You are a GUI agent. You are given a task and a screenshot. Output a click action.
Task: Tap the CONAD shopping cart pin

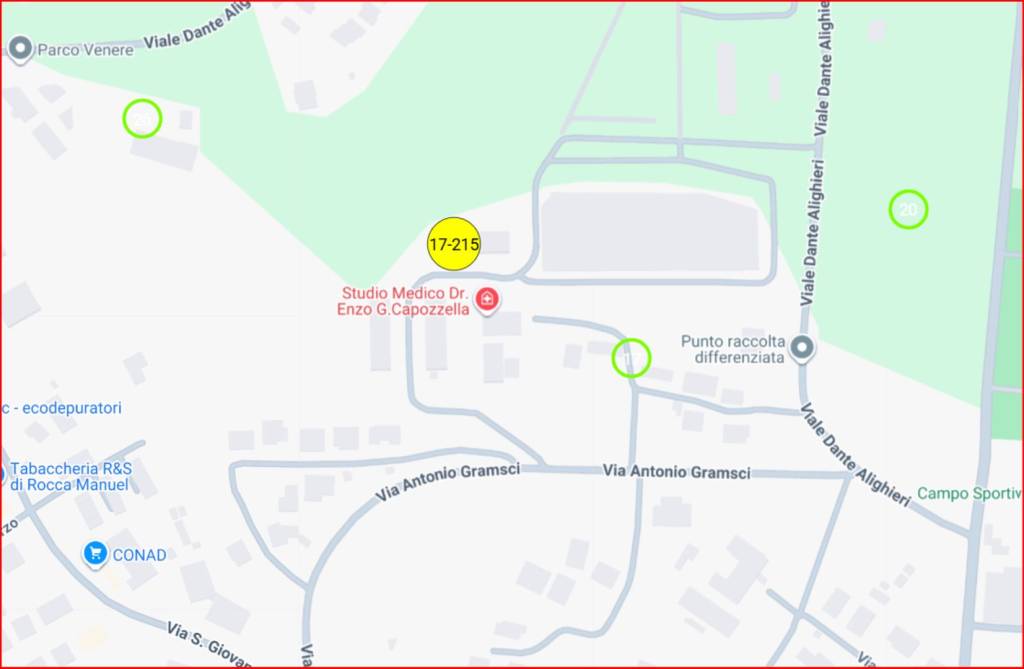95,553
